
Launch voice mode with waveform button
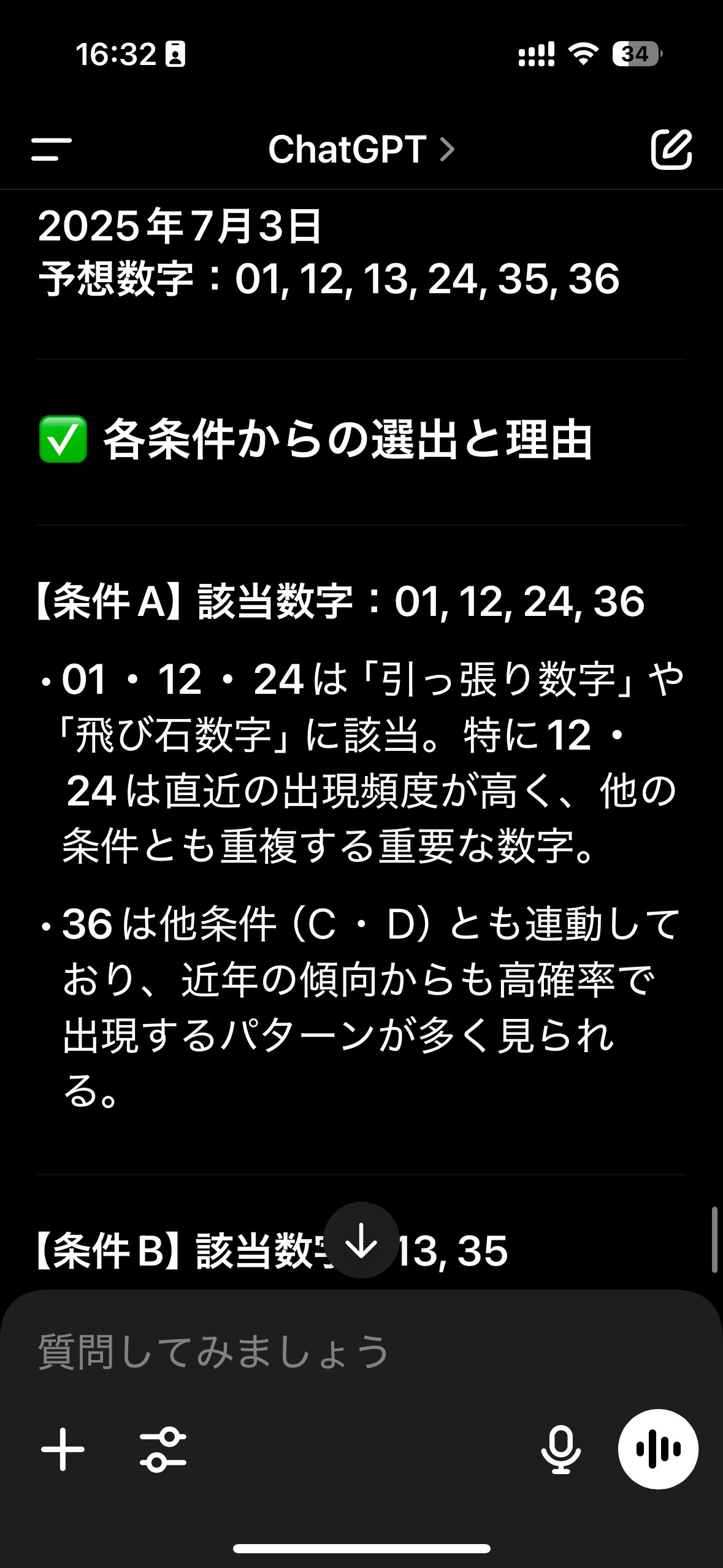(x=658, y=1449)
